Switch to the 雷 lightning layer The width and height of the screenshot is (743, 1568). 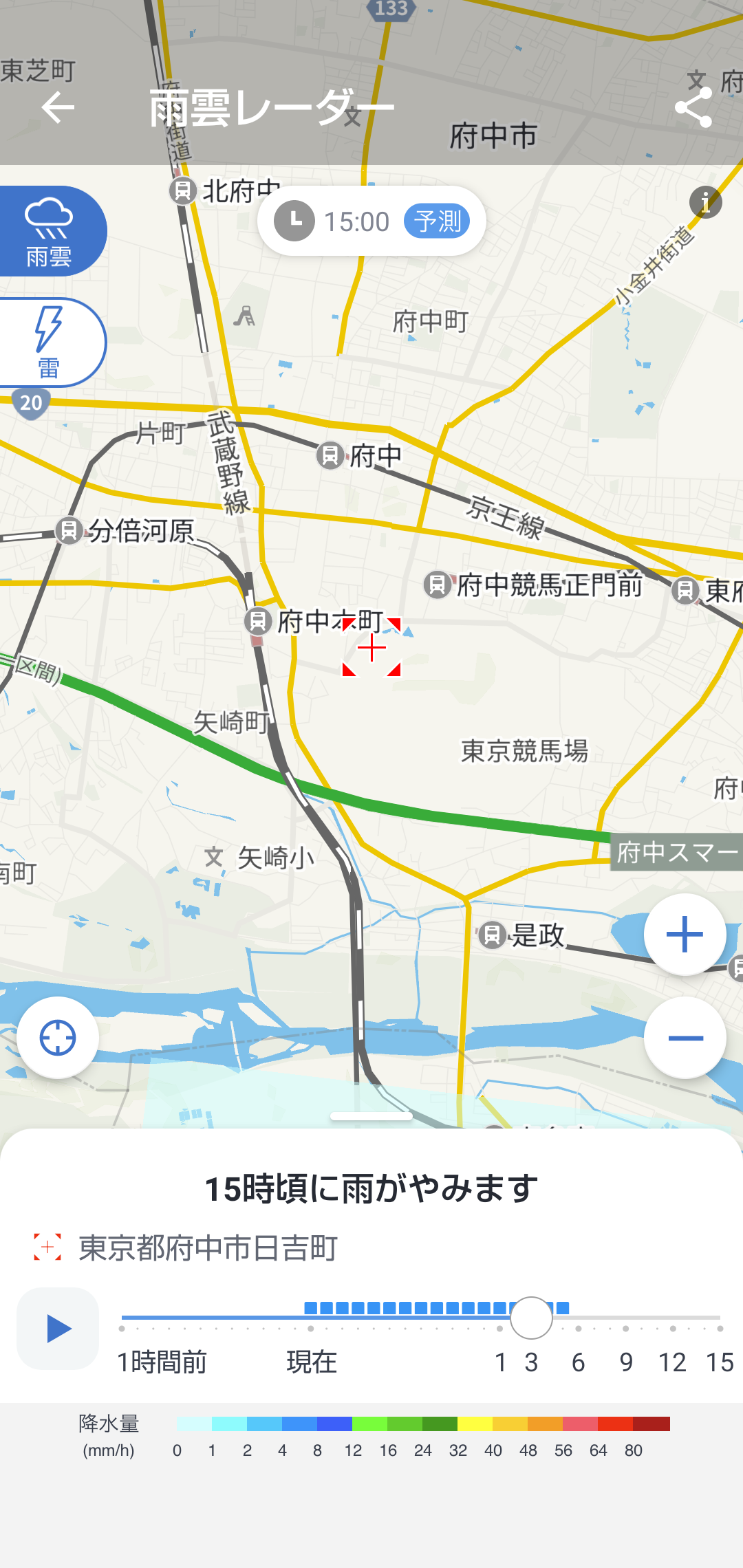[x=50, y=342]
